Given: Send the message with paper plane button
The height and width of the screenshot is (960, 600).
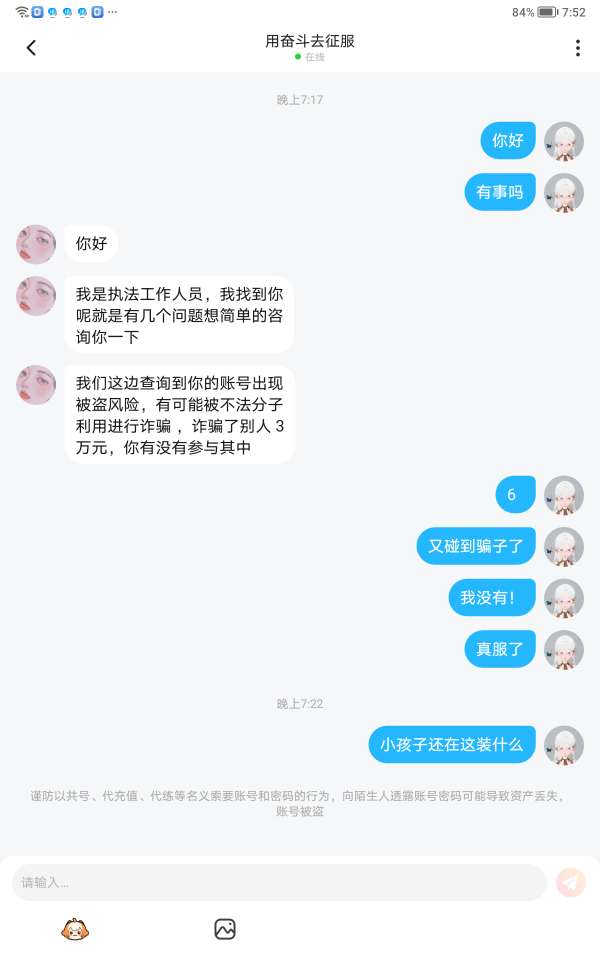Looking at the screenshot, I should [571, 882].
